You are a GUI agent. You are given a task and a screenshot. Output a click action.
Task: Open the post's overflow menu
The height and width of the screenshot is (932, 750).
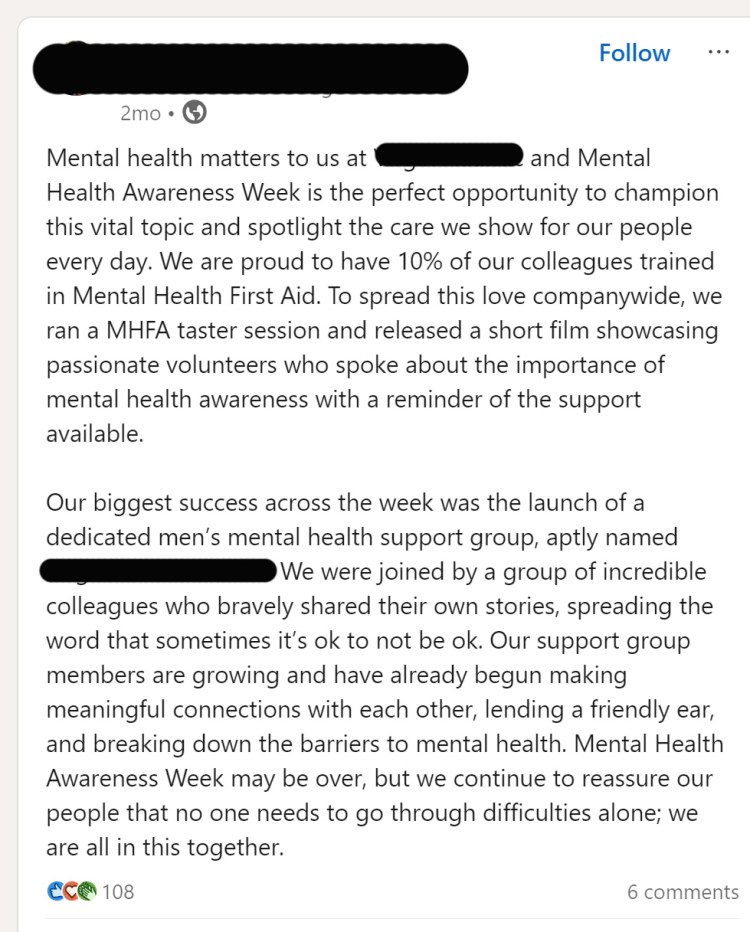(718, 51)
